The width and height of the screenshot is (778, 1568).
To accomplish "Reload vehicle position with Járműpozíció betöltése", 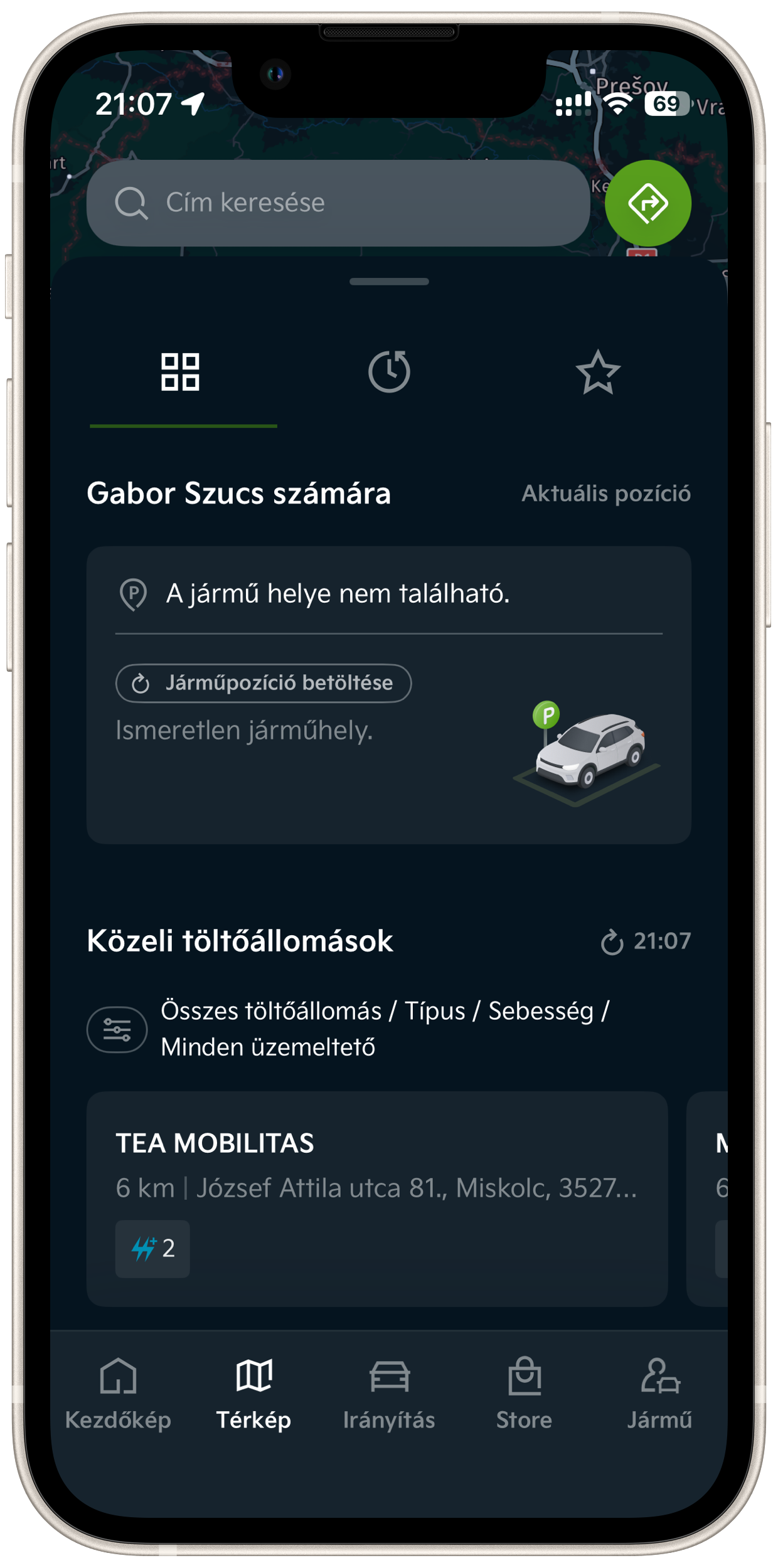I will 264,683.
